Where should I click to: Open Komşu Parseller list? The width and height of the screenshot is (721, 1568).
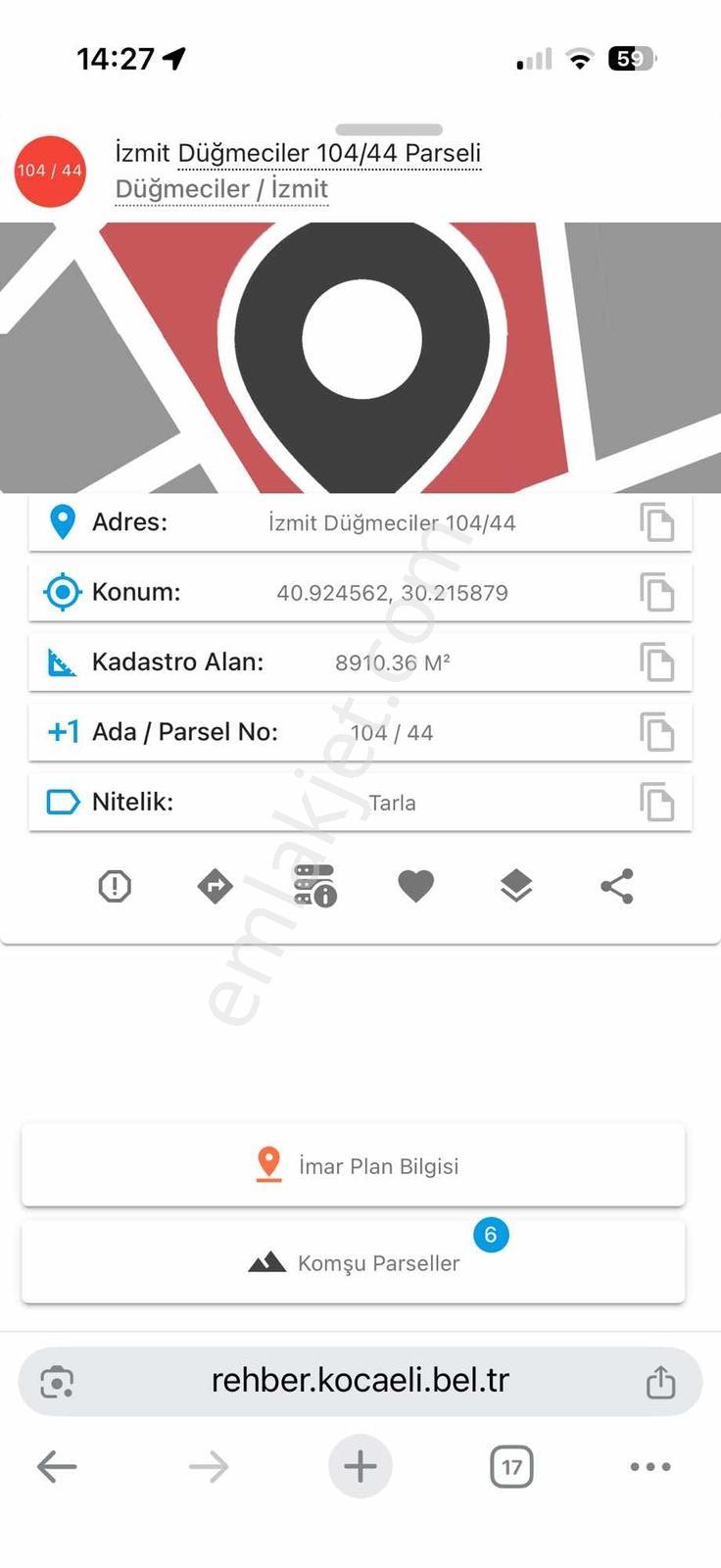click(354, 1262)
